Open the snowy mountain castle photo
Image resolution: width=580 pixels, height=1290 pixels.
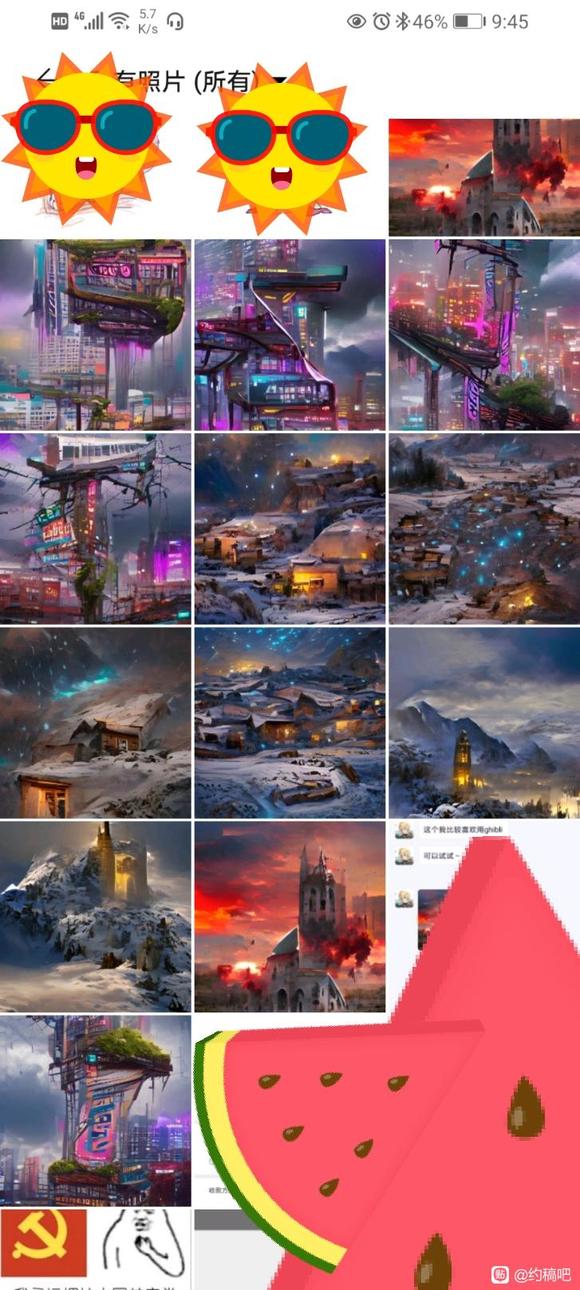click(x=95, y=917)
